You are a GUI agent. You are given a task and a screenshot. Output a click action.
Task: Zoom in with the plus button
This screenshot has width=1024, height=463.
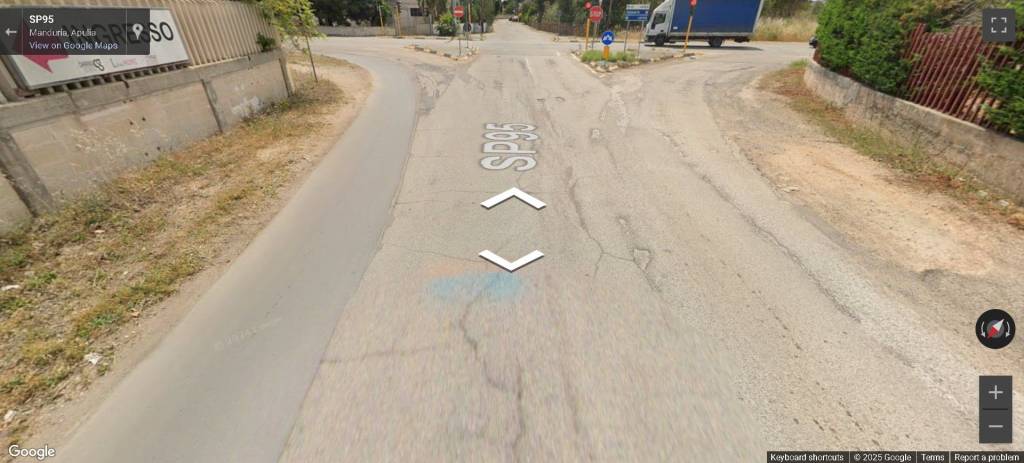coord(995,392)
